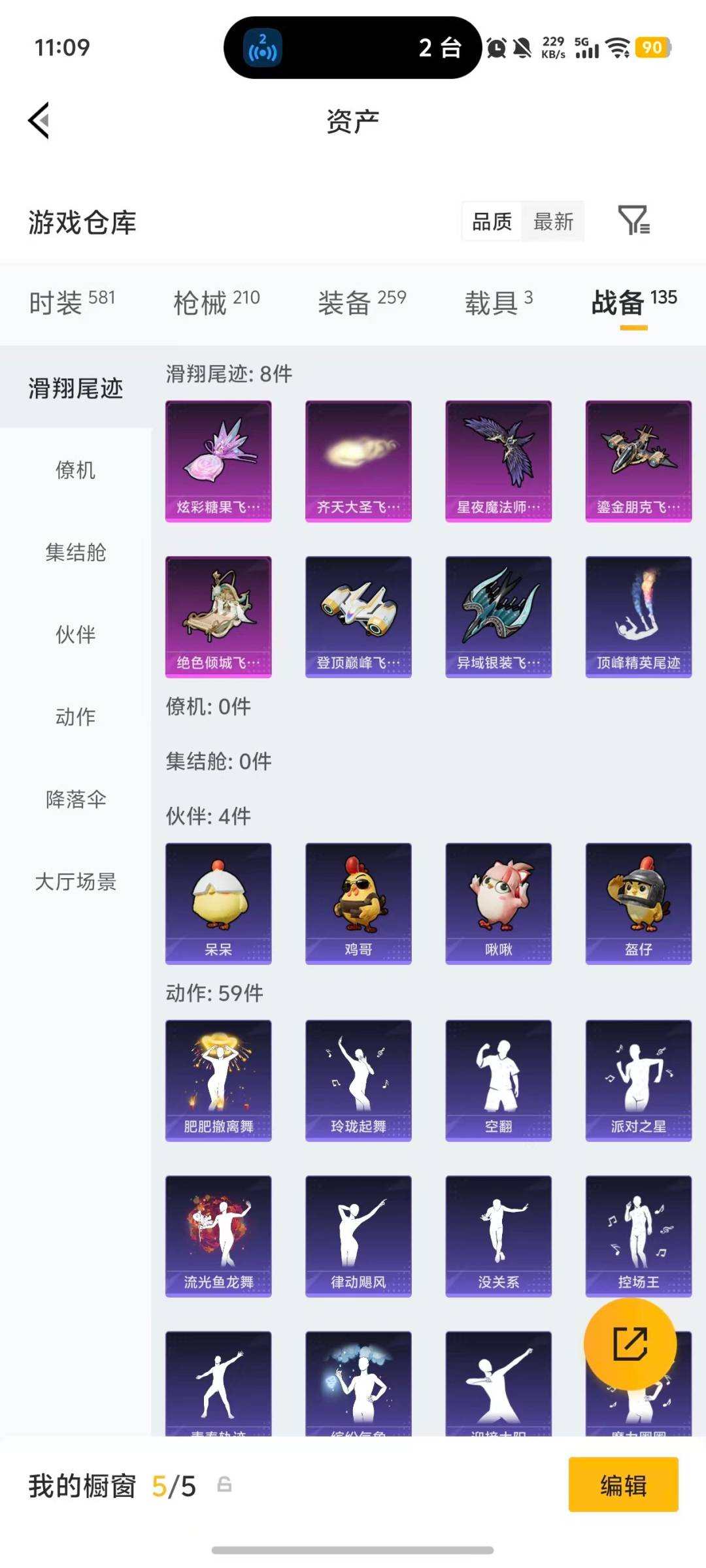Viewport: 706px width, 1568px height.
Task: Tap the share icon floating button
Action: click(x=629, y=1345)
